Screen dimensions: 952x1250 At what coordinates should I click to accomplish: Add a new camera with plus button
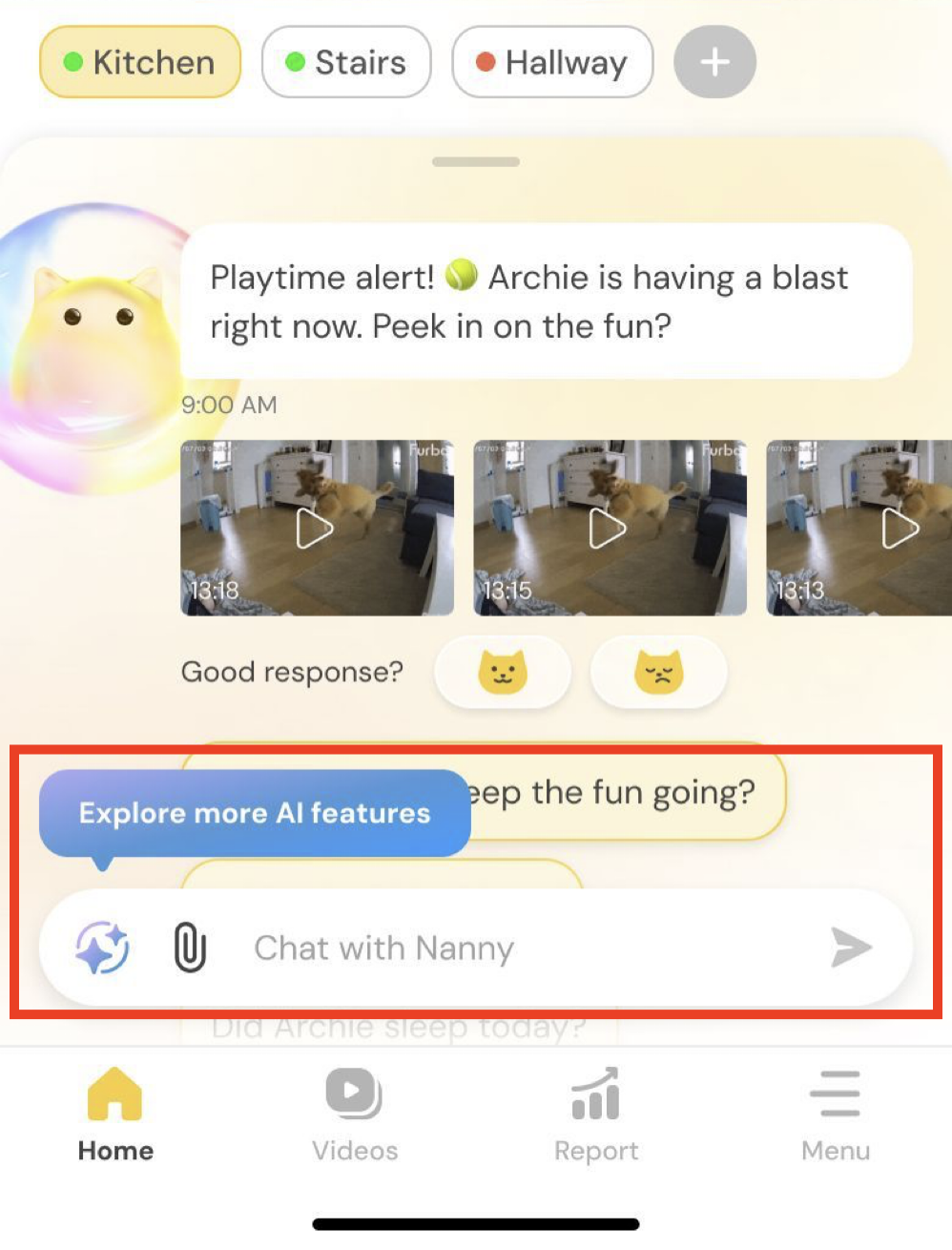click(714, 62)
